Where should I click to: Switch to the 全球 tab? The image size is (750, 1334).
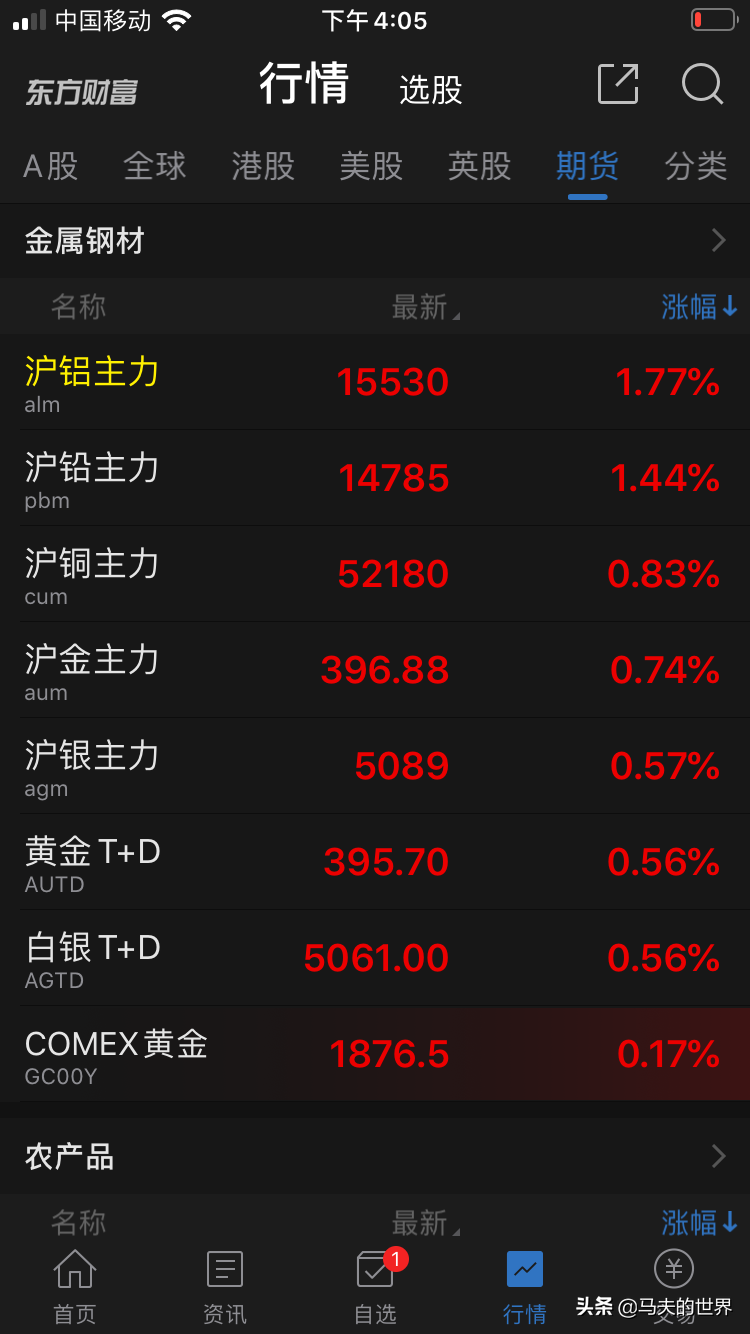(x=155, y=166)
